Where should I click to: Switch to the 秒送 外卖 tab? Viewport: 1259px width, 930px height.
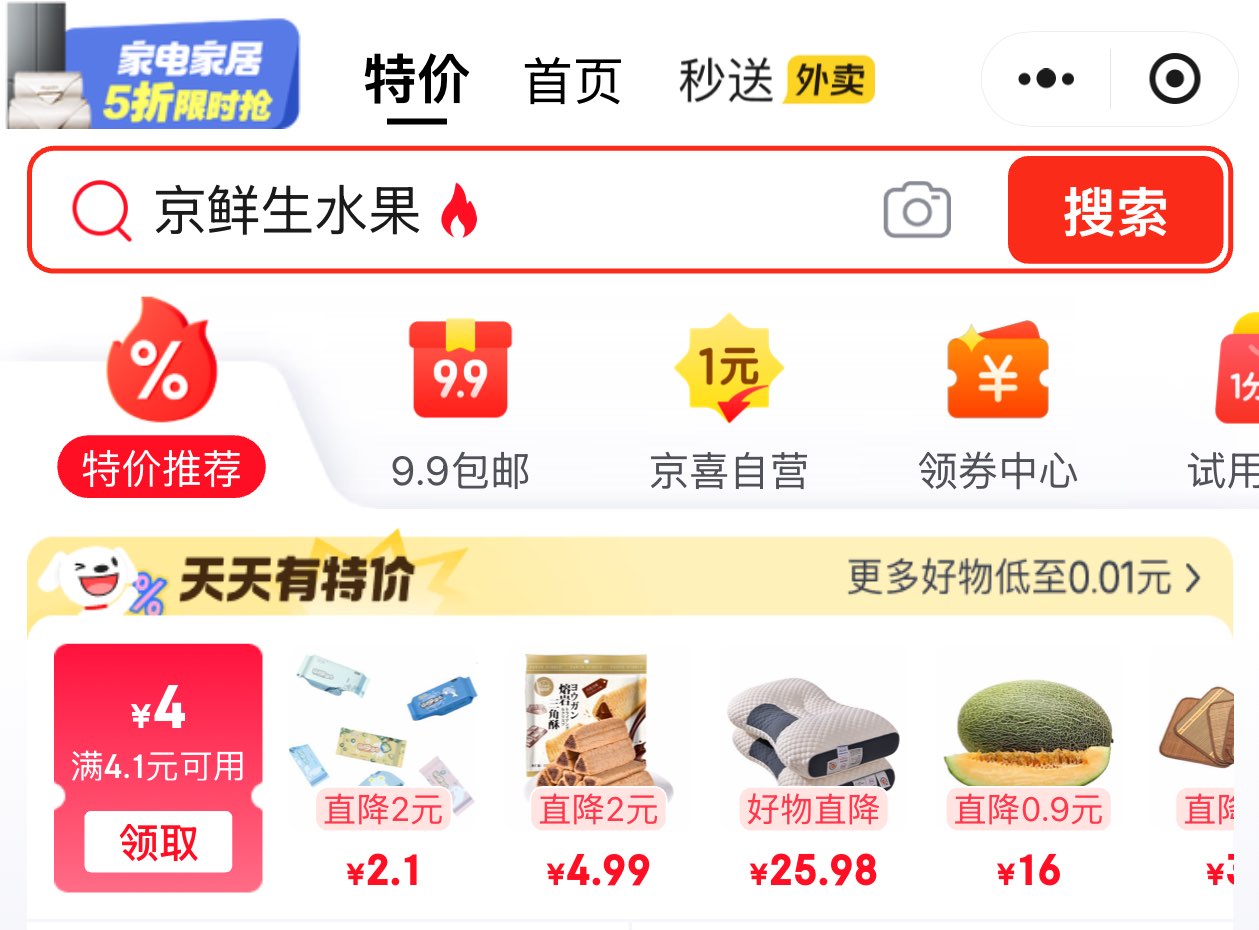pyautogui.click(x=775, y=80)
